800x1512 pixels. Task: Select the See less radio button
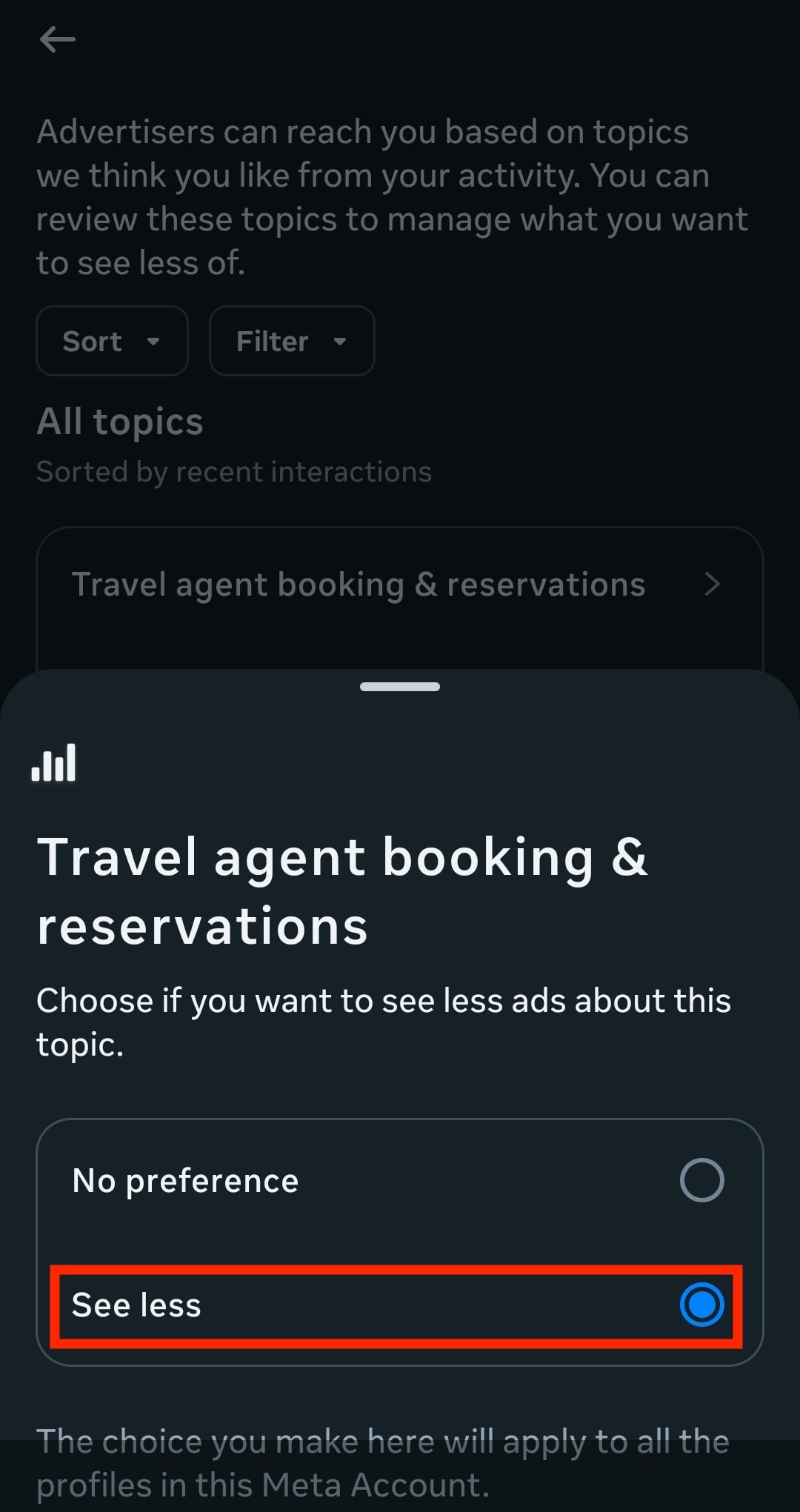click(700, 1305)
